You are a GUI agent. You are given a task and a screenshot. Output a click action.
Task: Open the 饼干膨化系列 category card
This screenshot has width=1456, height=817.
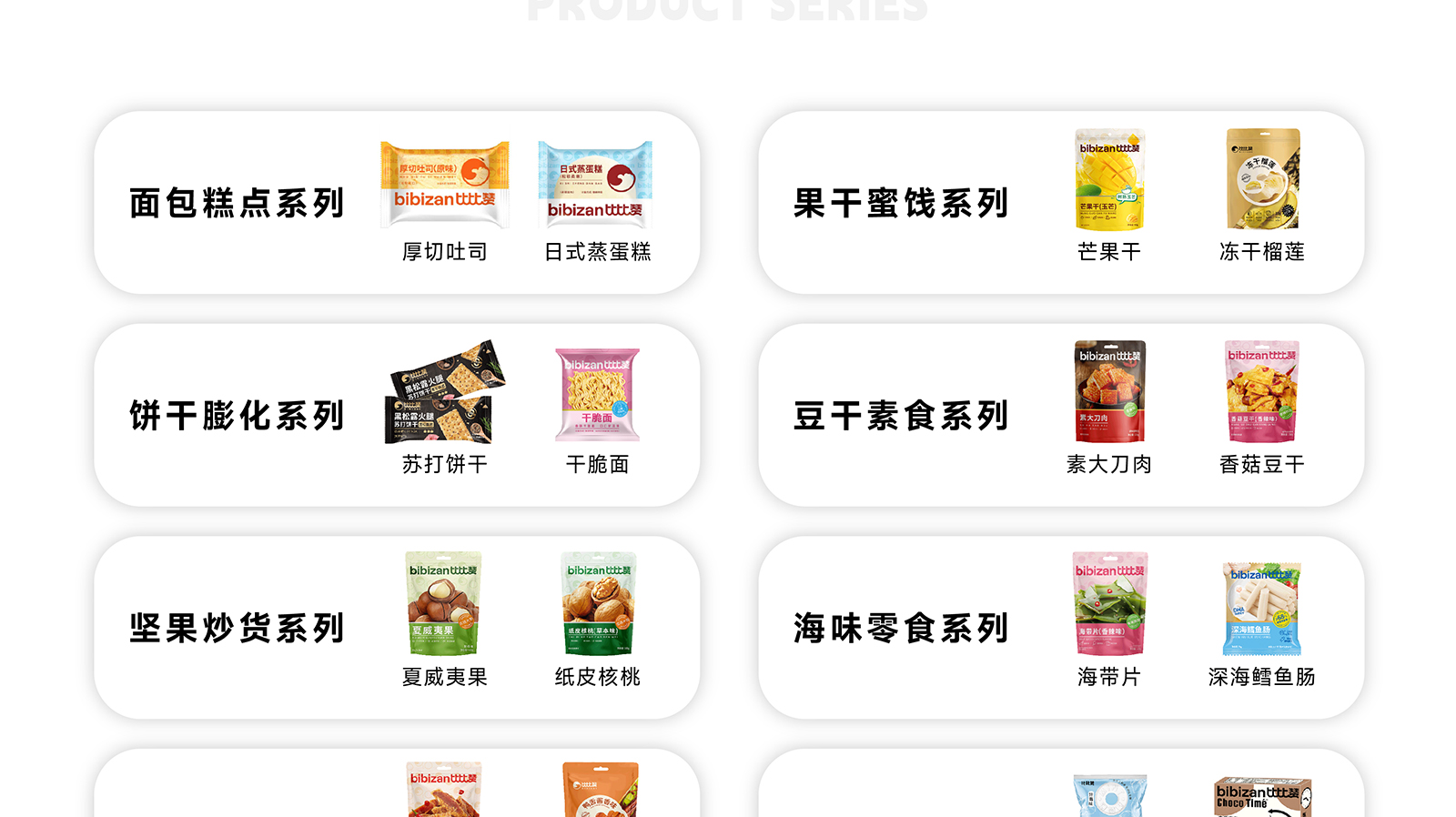pyautogui.click(x=237, y=416)
